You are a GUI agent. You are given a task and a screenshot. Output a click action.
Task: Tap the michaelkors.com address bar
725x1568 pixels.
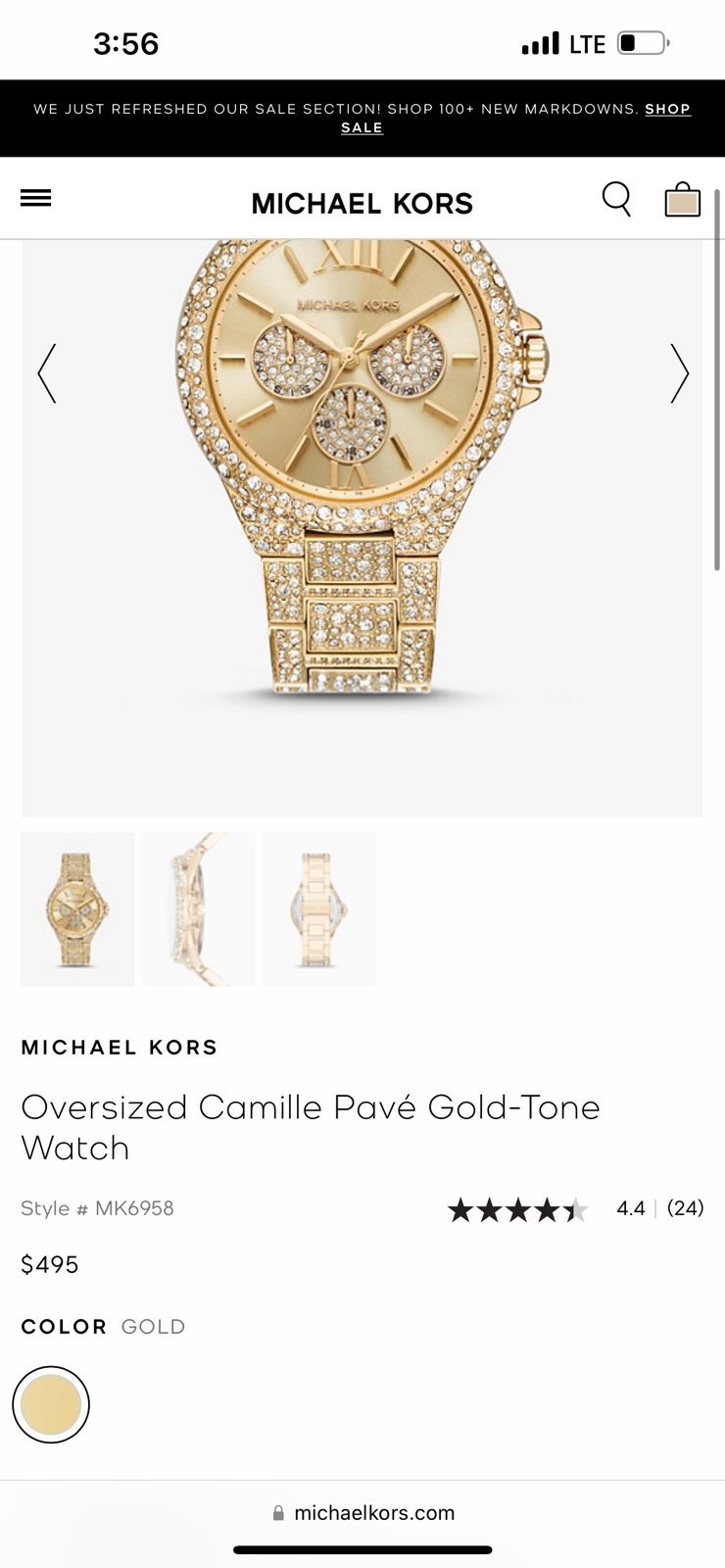click(363, 1512)
